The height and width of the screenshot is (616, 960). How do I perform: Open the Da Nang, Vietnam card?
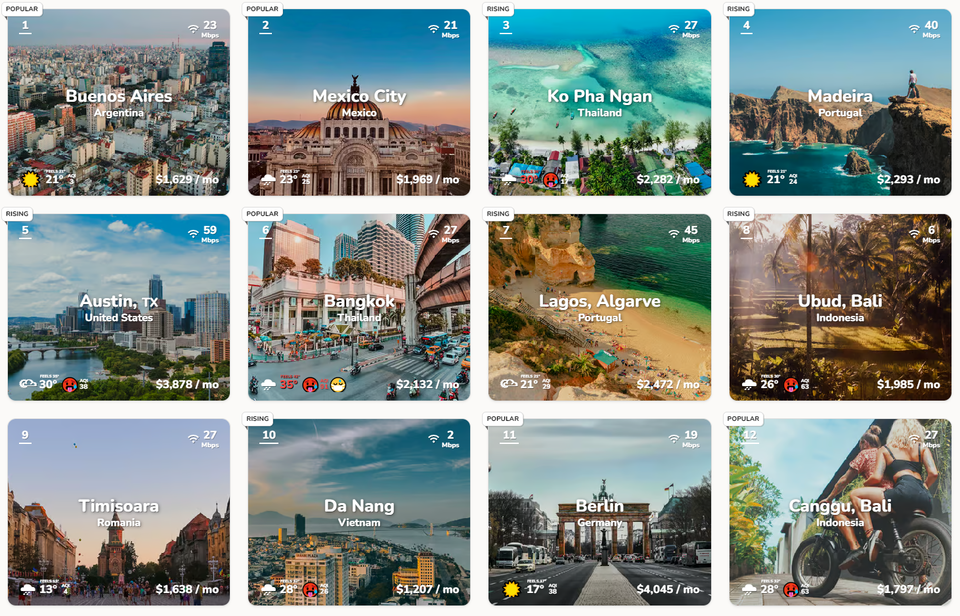click(x=359, y=512)
